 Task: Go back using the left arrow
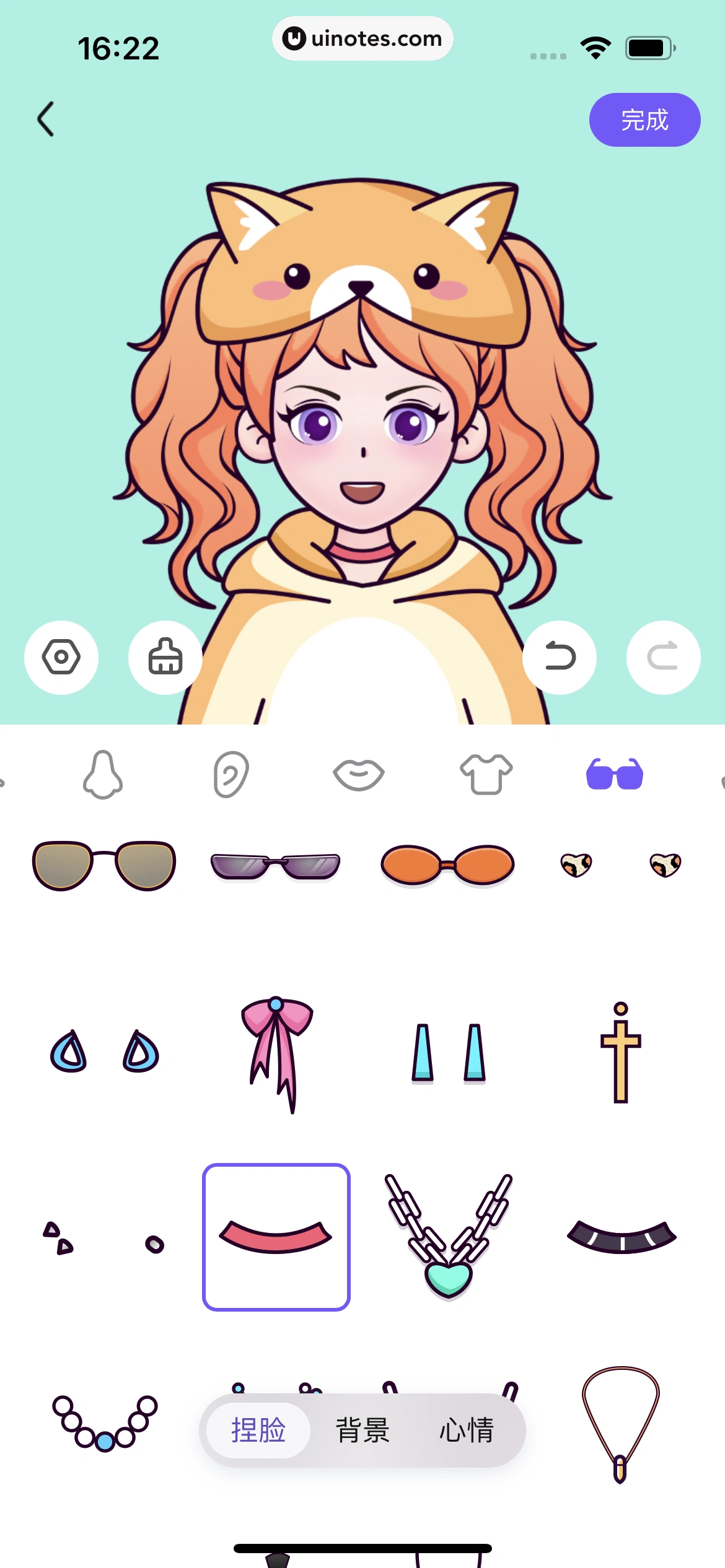46,119
